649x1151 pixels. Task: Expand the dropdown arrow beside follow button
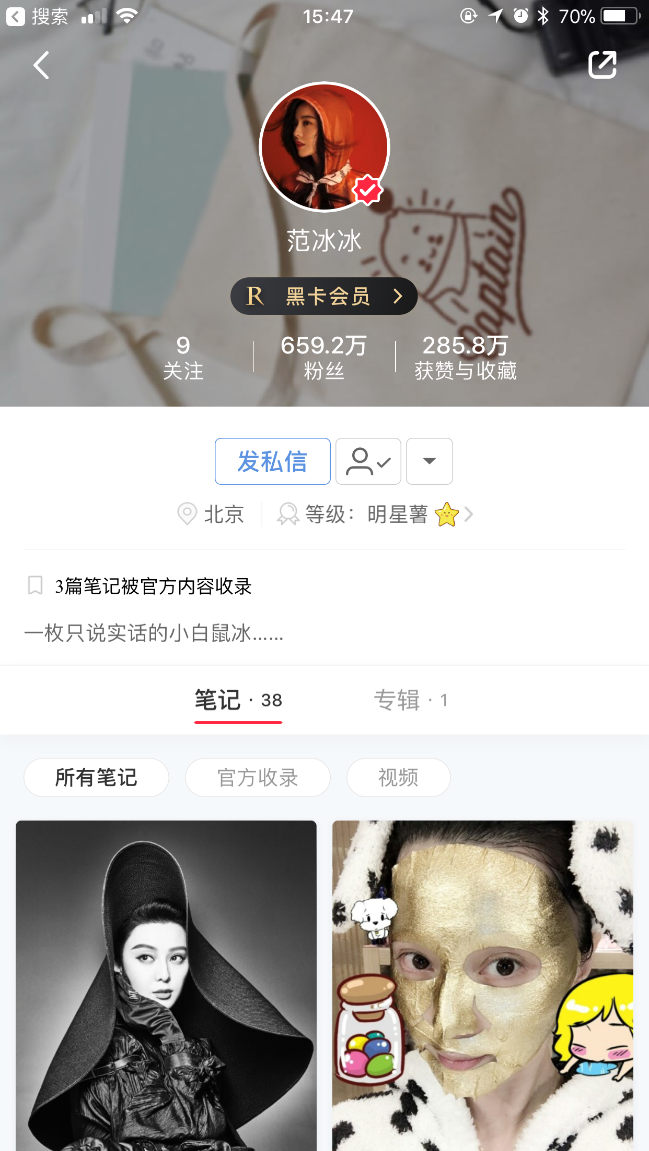coord(429,461)
